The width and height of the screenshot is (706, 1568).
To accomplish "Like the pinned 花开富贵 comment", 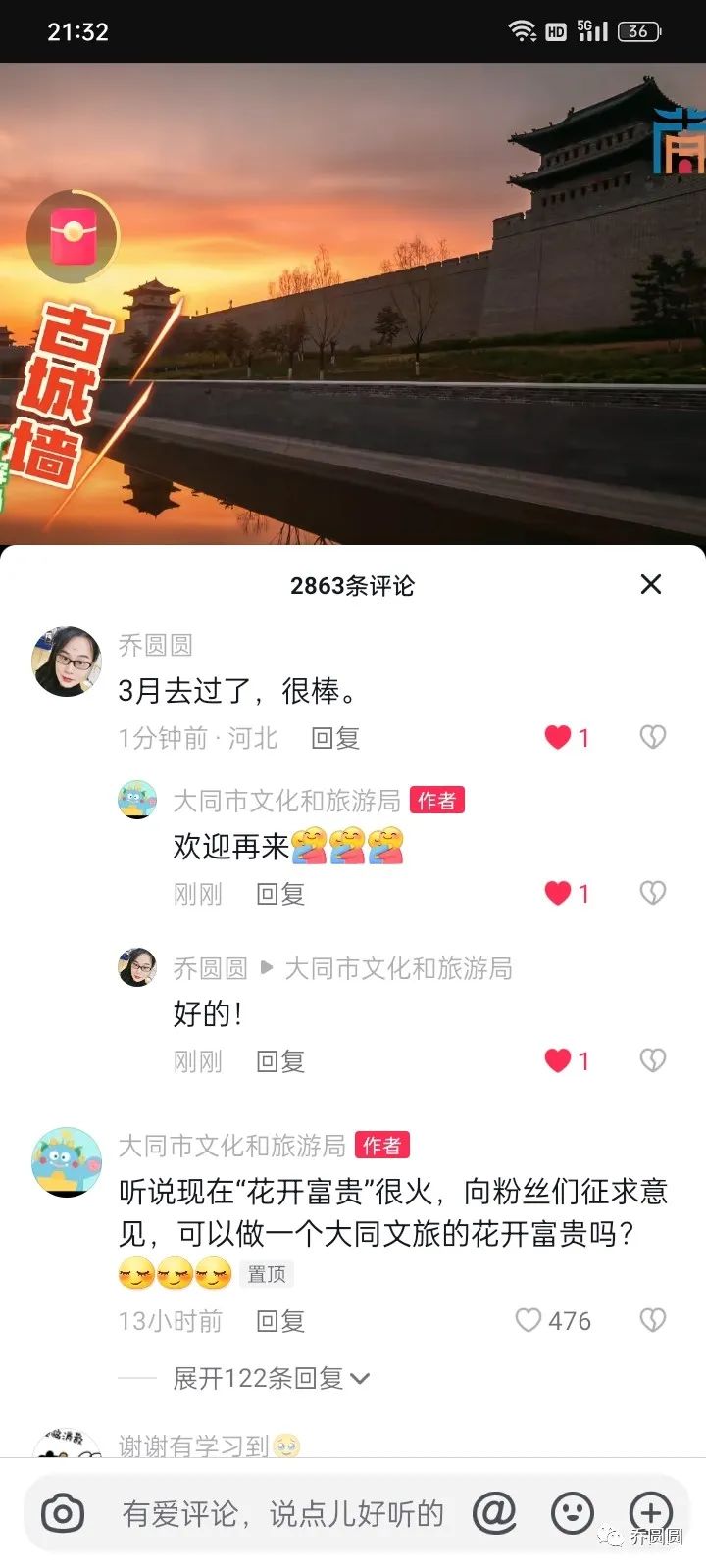I will pos(529,1320).
